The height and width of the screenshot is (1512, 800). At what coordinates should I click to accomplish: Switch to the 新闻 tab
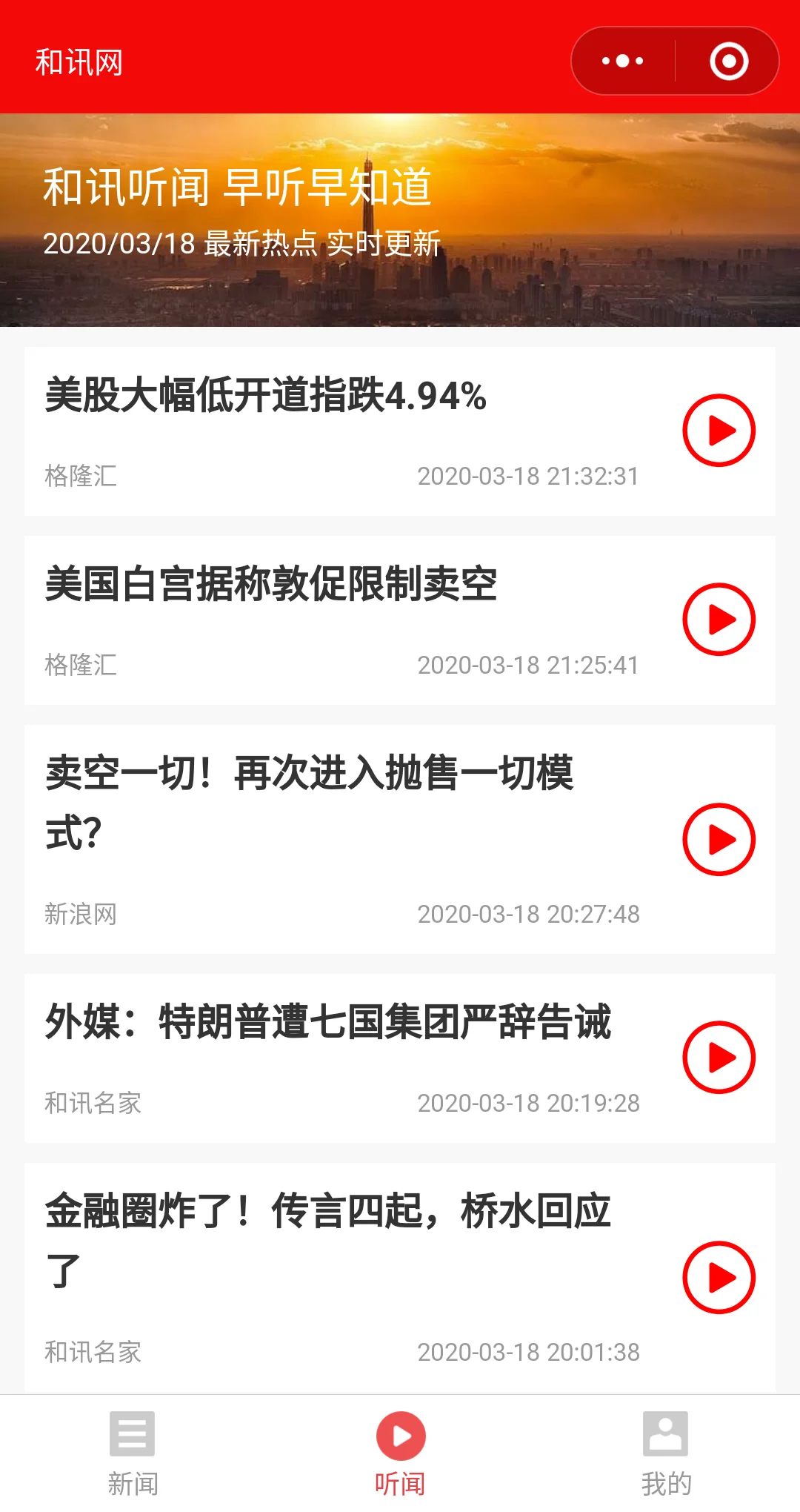point(133,1453)
